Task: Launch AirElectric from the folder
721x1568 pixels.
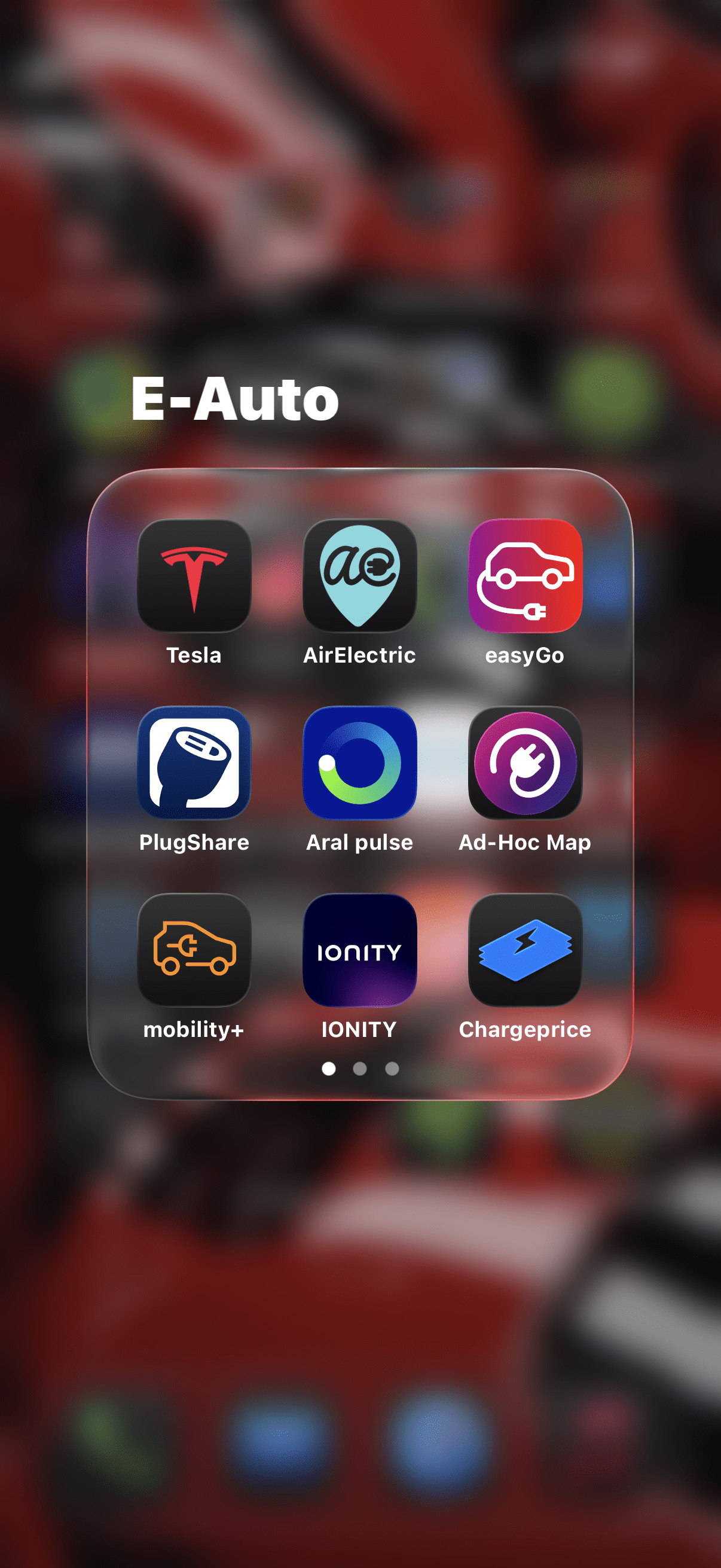Action: 359,576
